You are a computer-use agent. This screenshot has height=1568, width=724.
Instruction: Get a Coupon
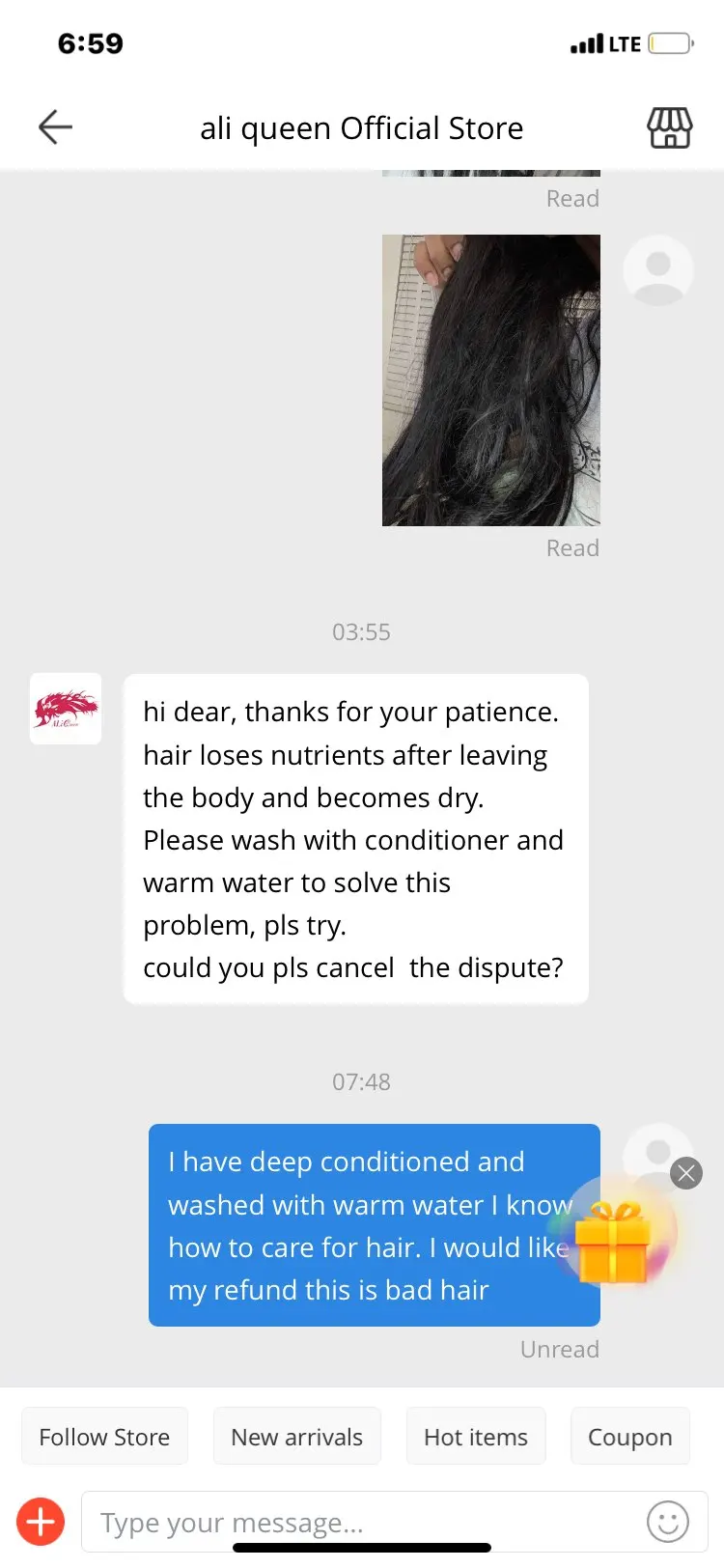coord(629,1437)
